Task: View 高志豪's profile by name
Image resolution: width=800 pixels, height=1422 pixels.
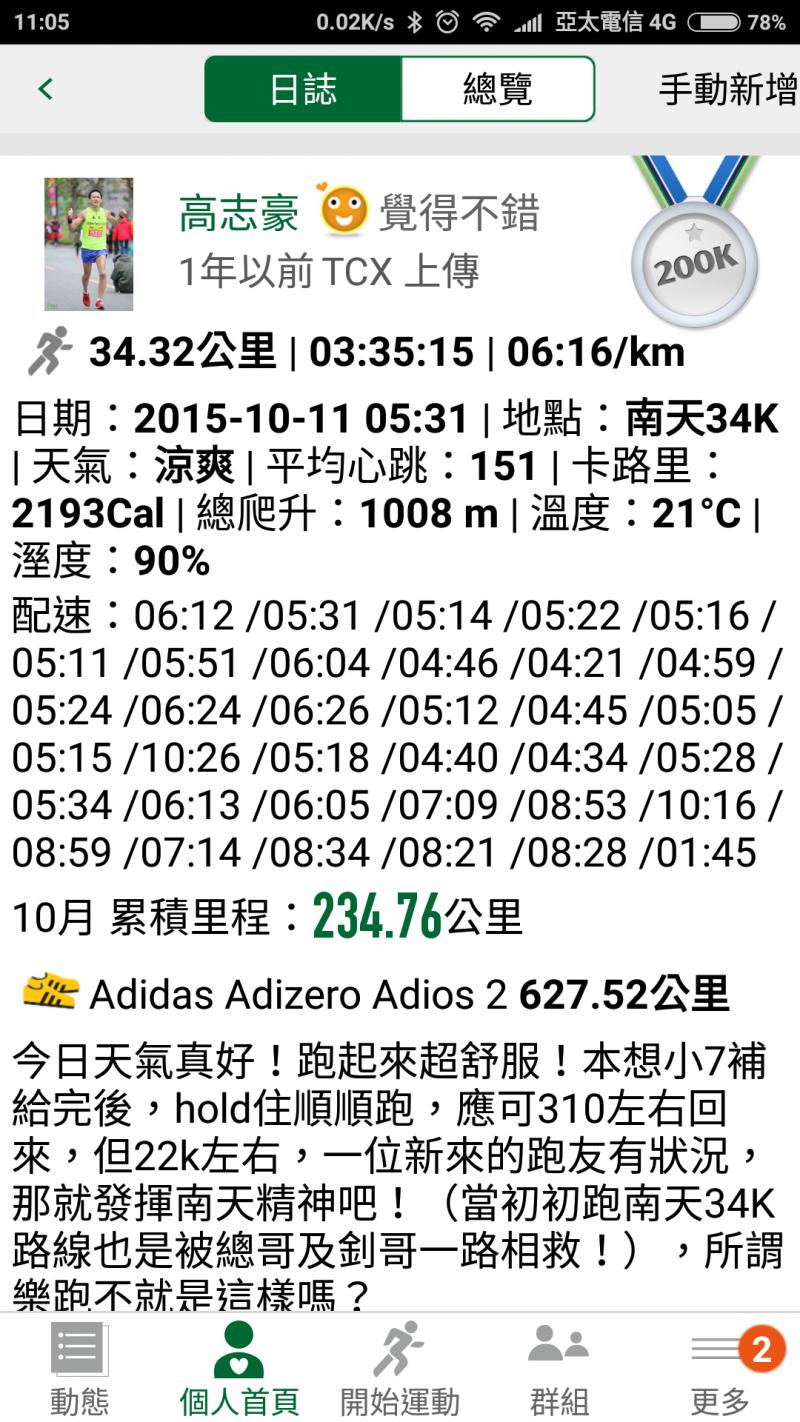Action: tap(239, 213)
